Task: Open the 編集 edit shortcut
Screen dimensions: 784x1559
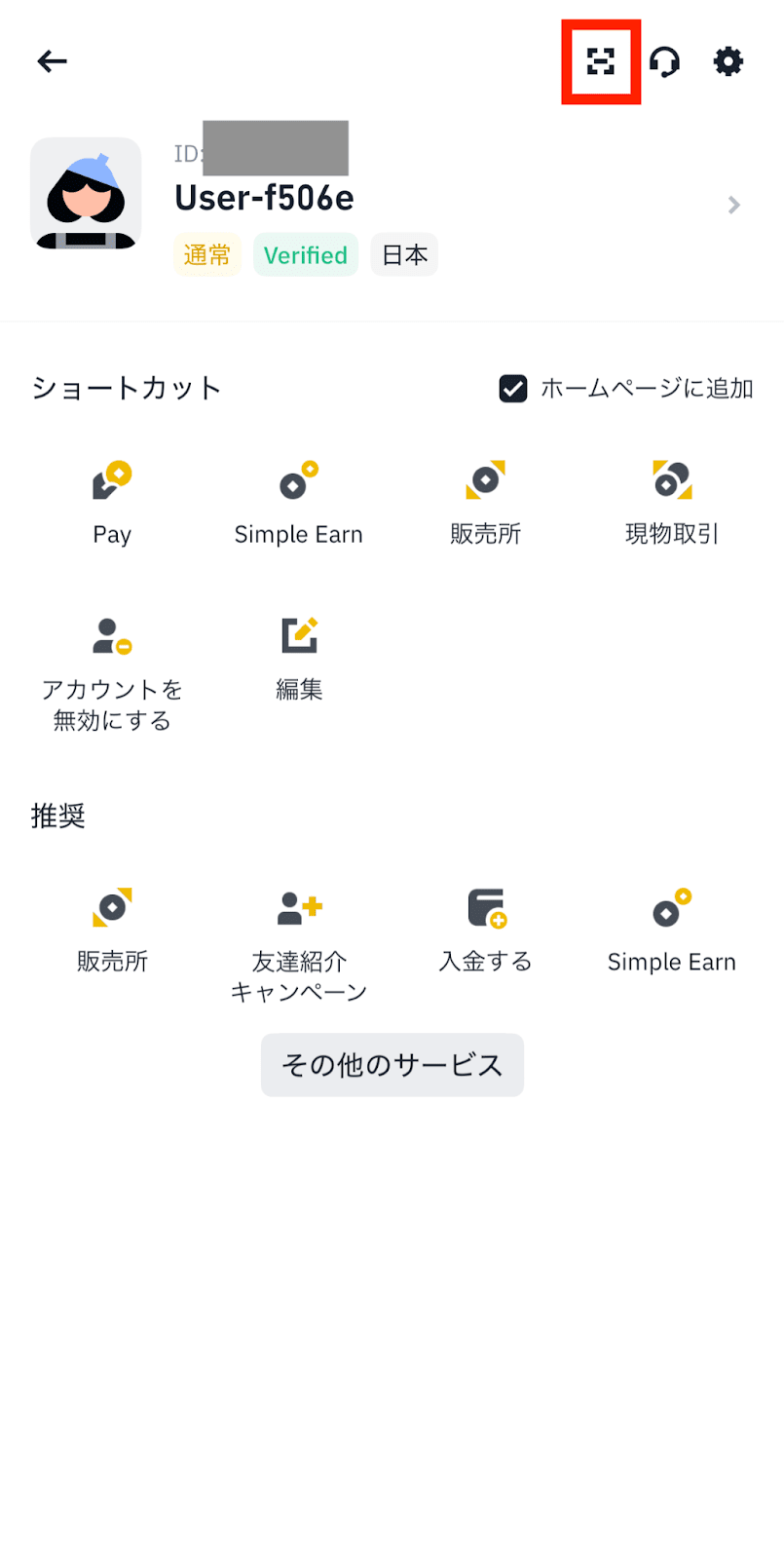Action: pos(298,634)
